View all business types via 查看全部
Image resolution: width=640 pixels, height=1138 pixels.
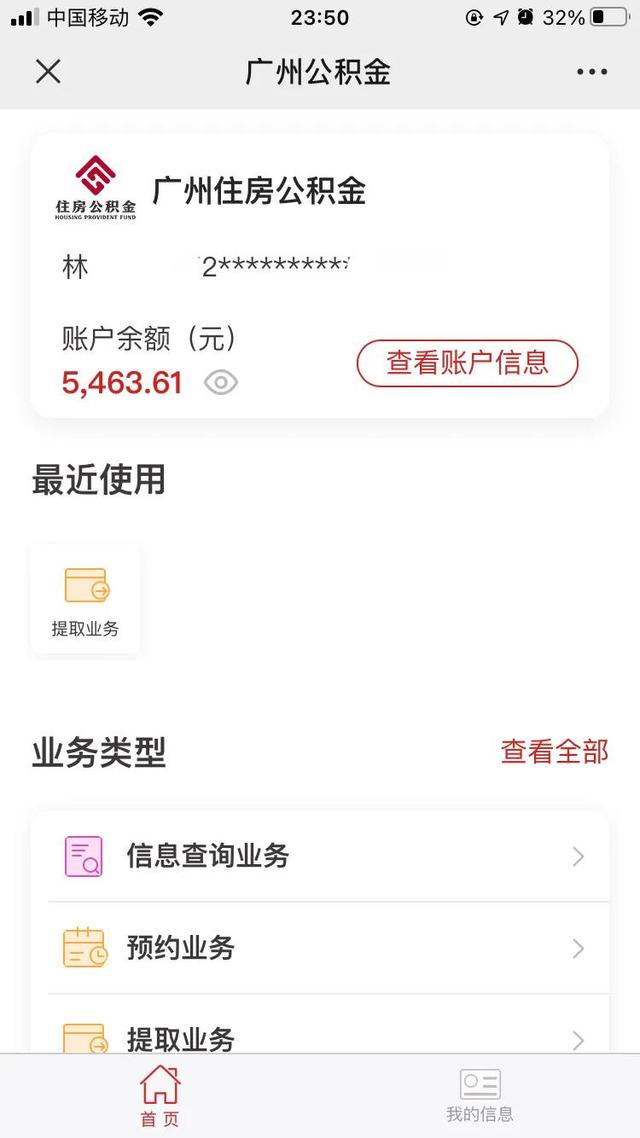[554, 752]
